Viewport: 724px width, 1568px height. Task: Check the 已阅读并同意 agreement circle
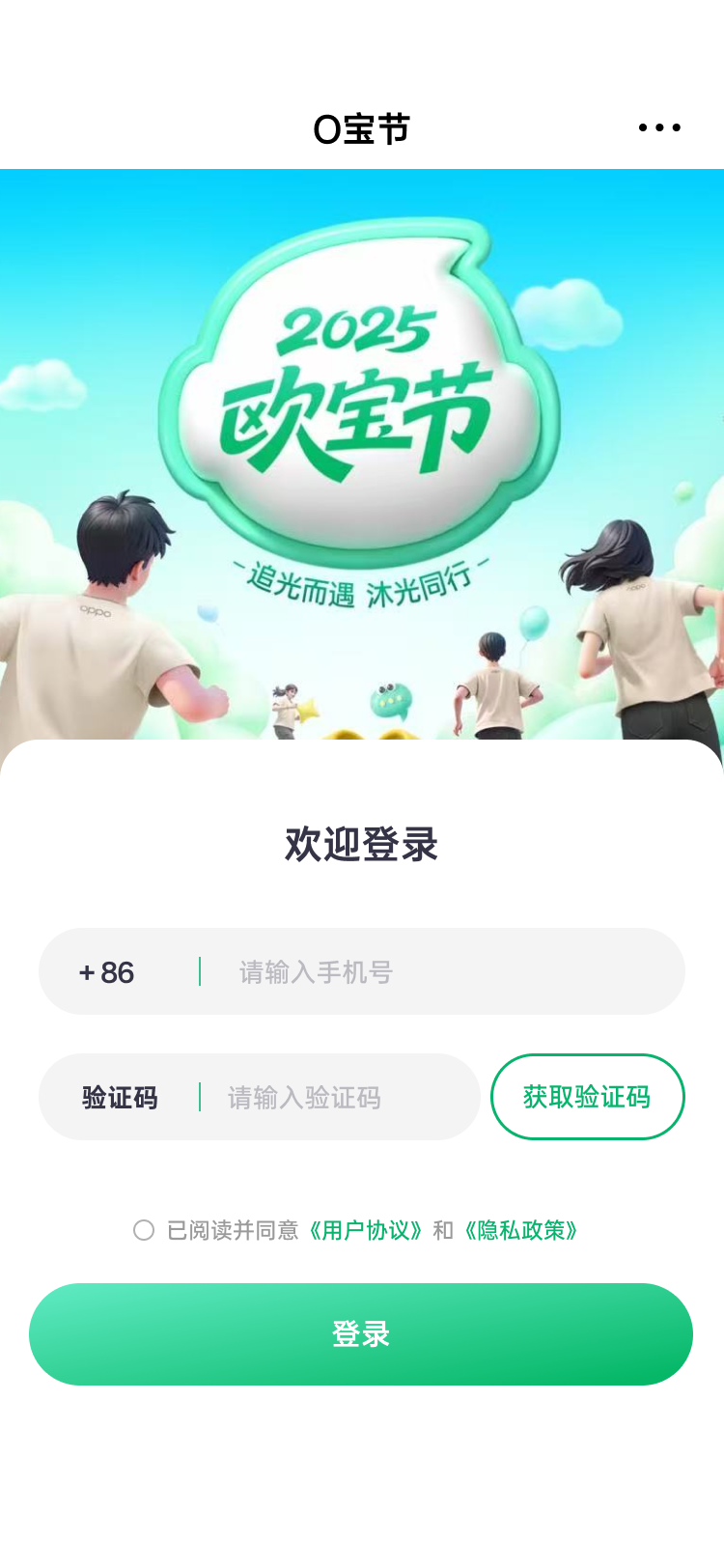point(144,1230)
